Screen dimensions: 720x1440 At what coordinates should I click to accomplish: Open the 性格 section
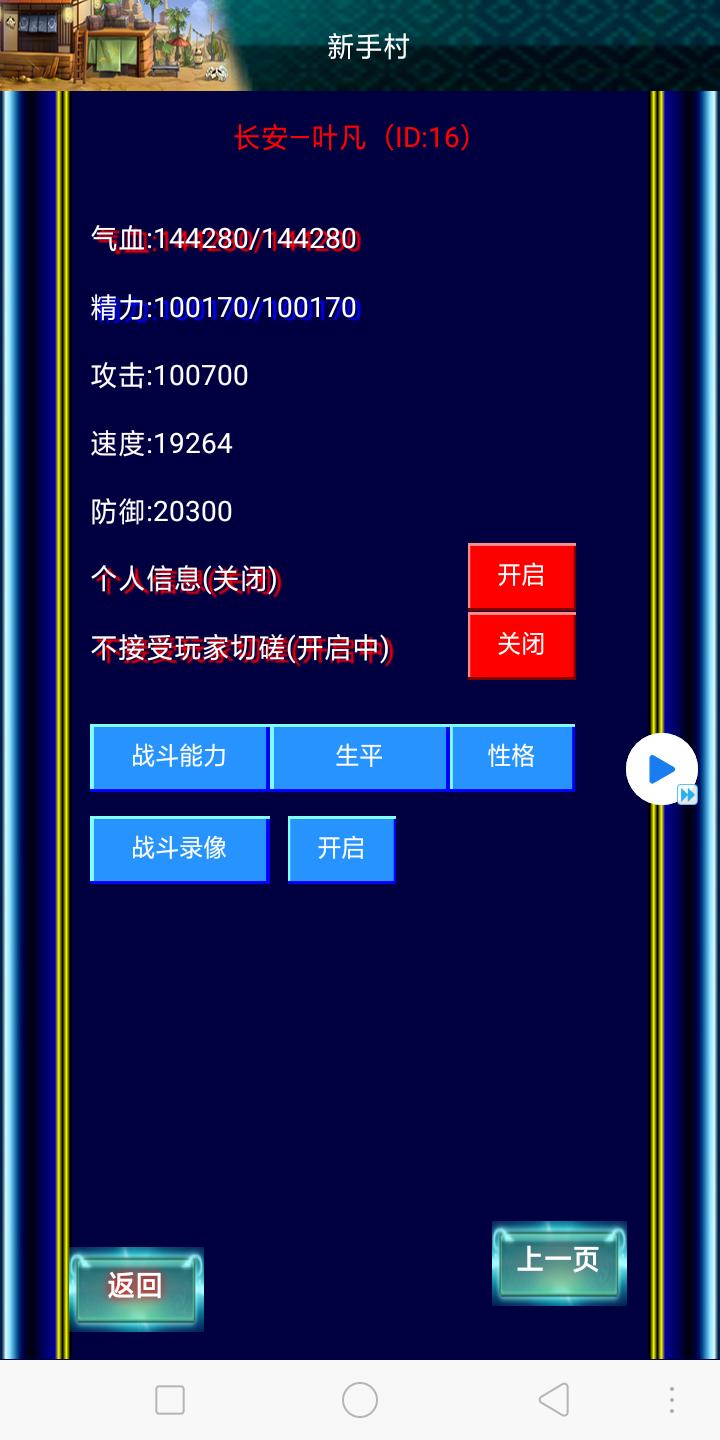tap(512, 757)
